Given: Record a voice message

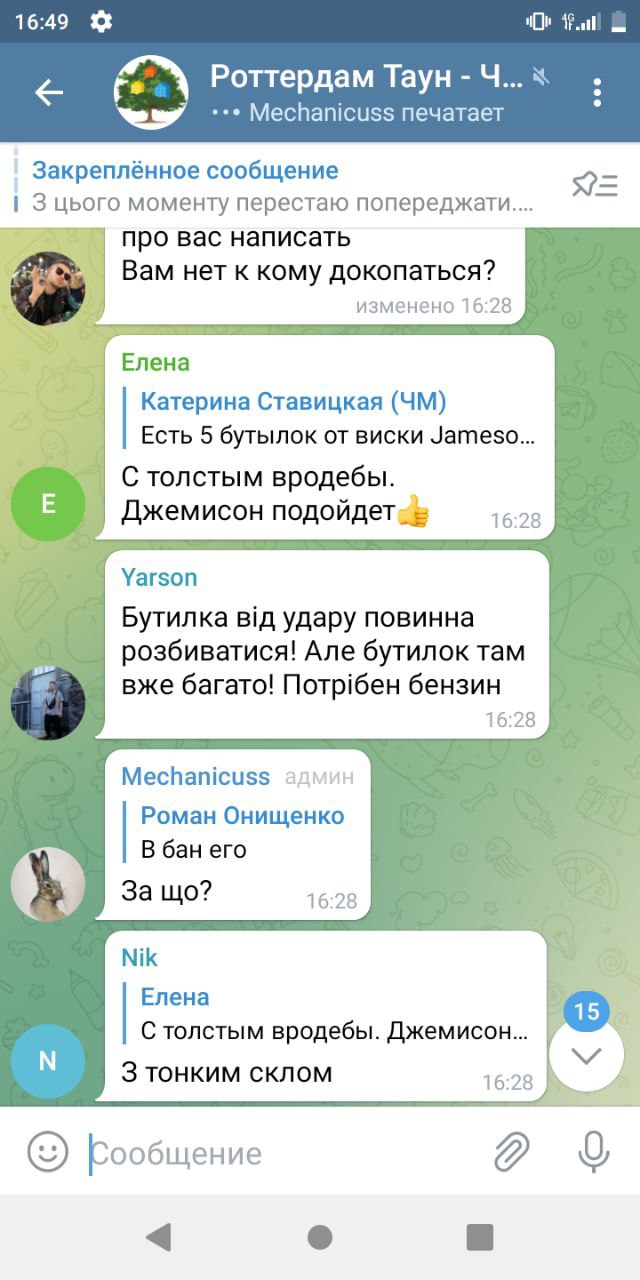Looking at the screenshot, I should click(x=594, y=1152).
